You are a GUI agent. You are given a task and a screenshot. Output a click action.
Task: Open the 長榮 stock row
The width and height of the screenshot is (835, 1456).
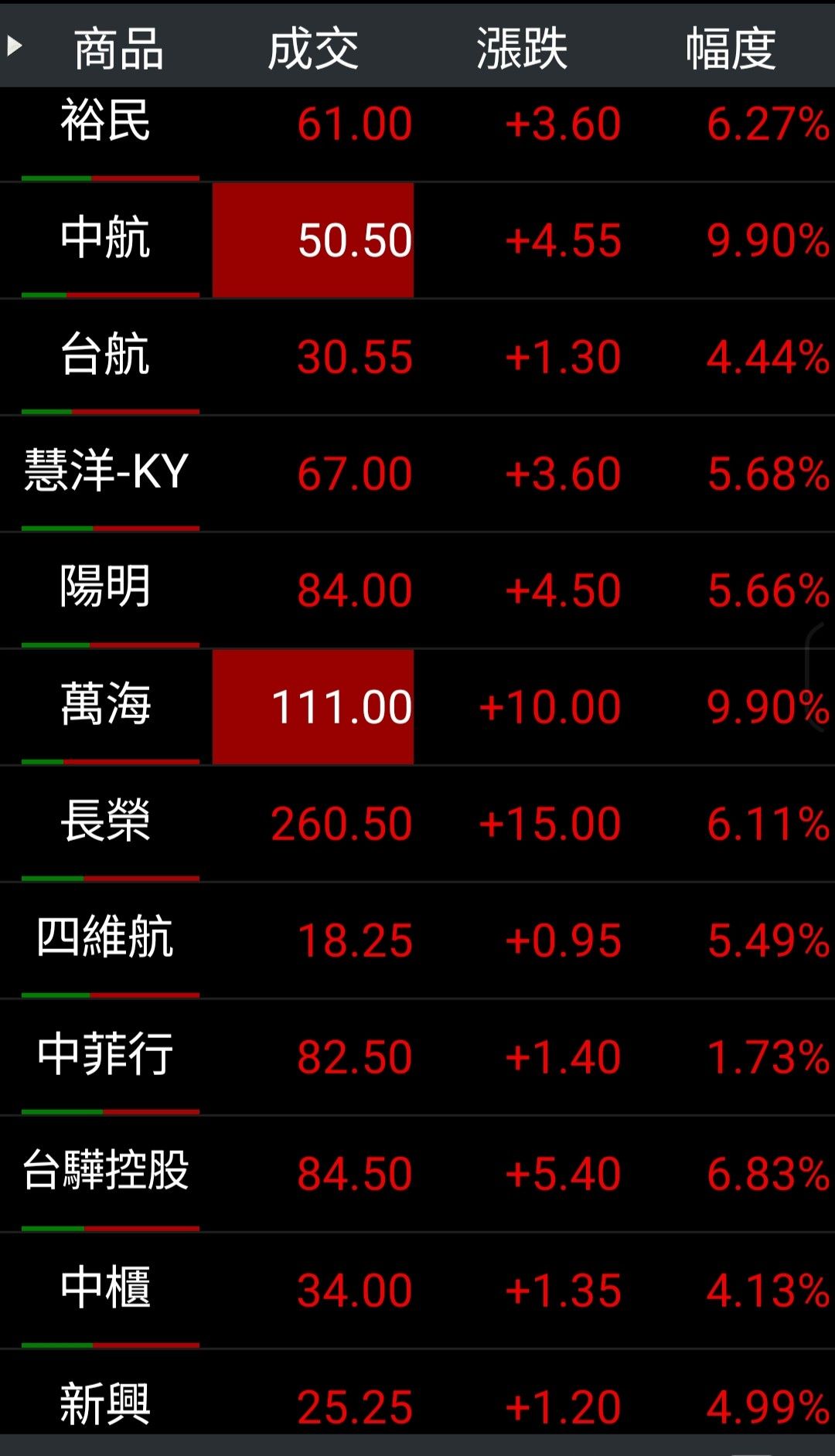pos(417,824)
